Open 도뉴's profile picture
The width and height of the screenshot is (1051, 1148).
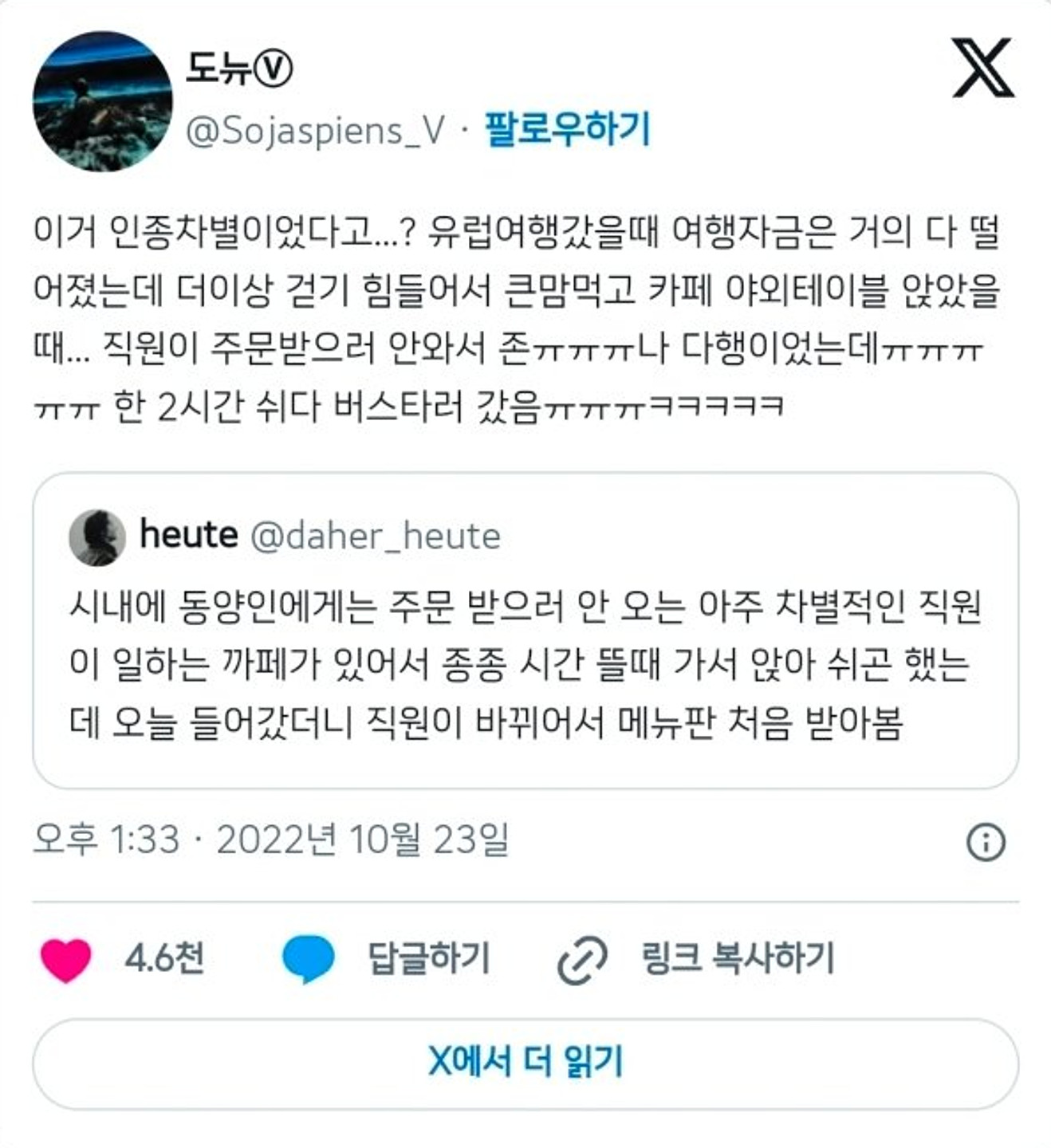[102, 101]
